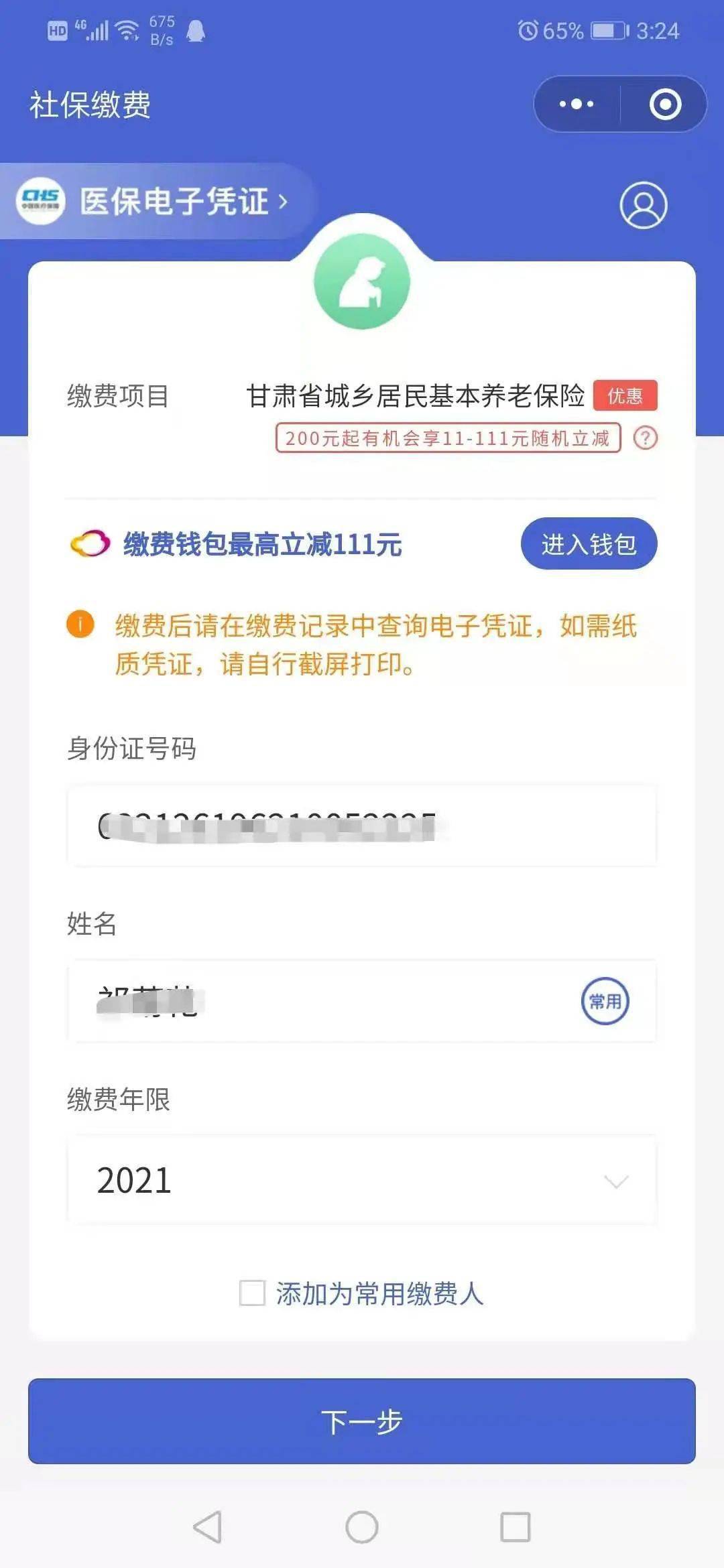Open 医保电子凭证 banner
Viewport: 724px width, 1568px height.
pos(156,201)
